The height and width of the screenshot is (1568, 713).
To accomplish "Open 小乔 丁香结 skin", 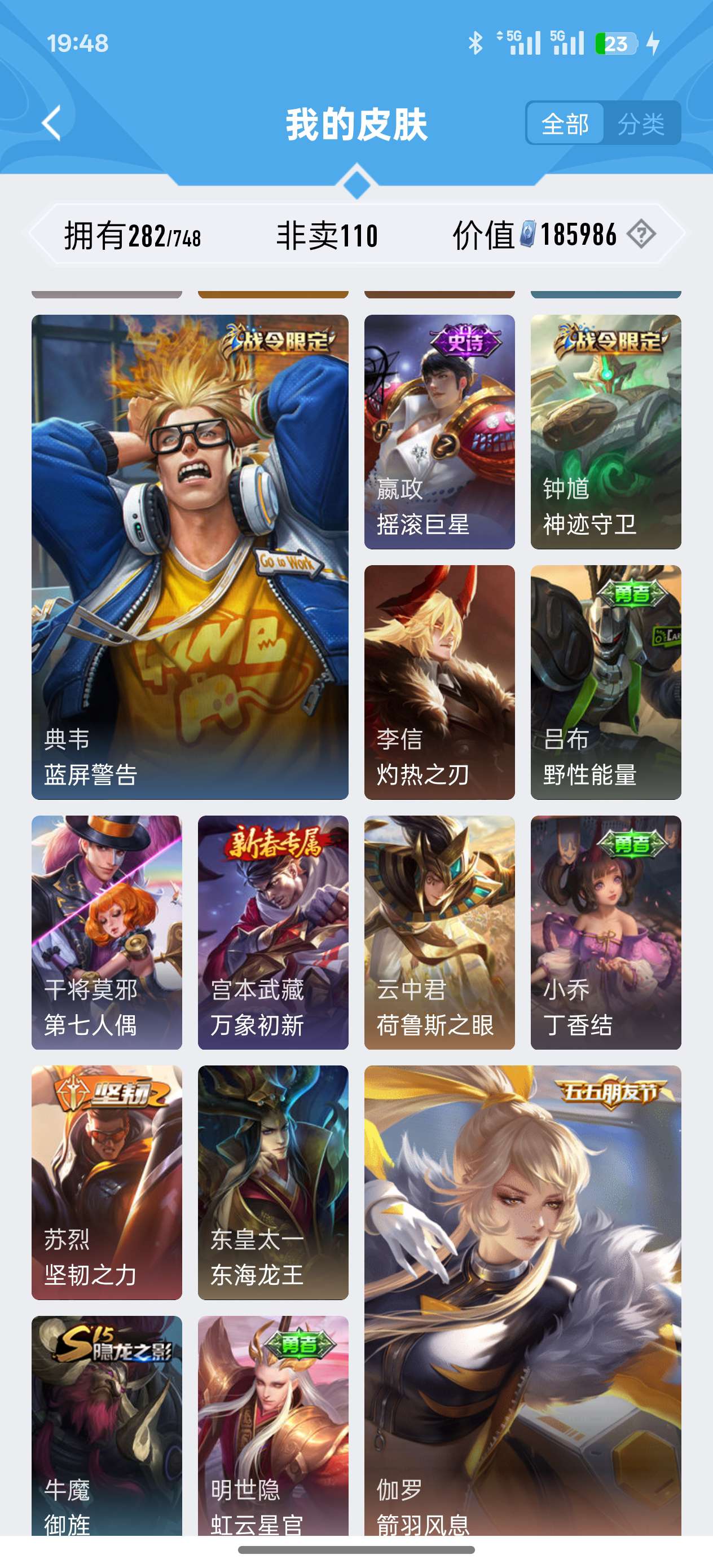I will point(606,932).
